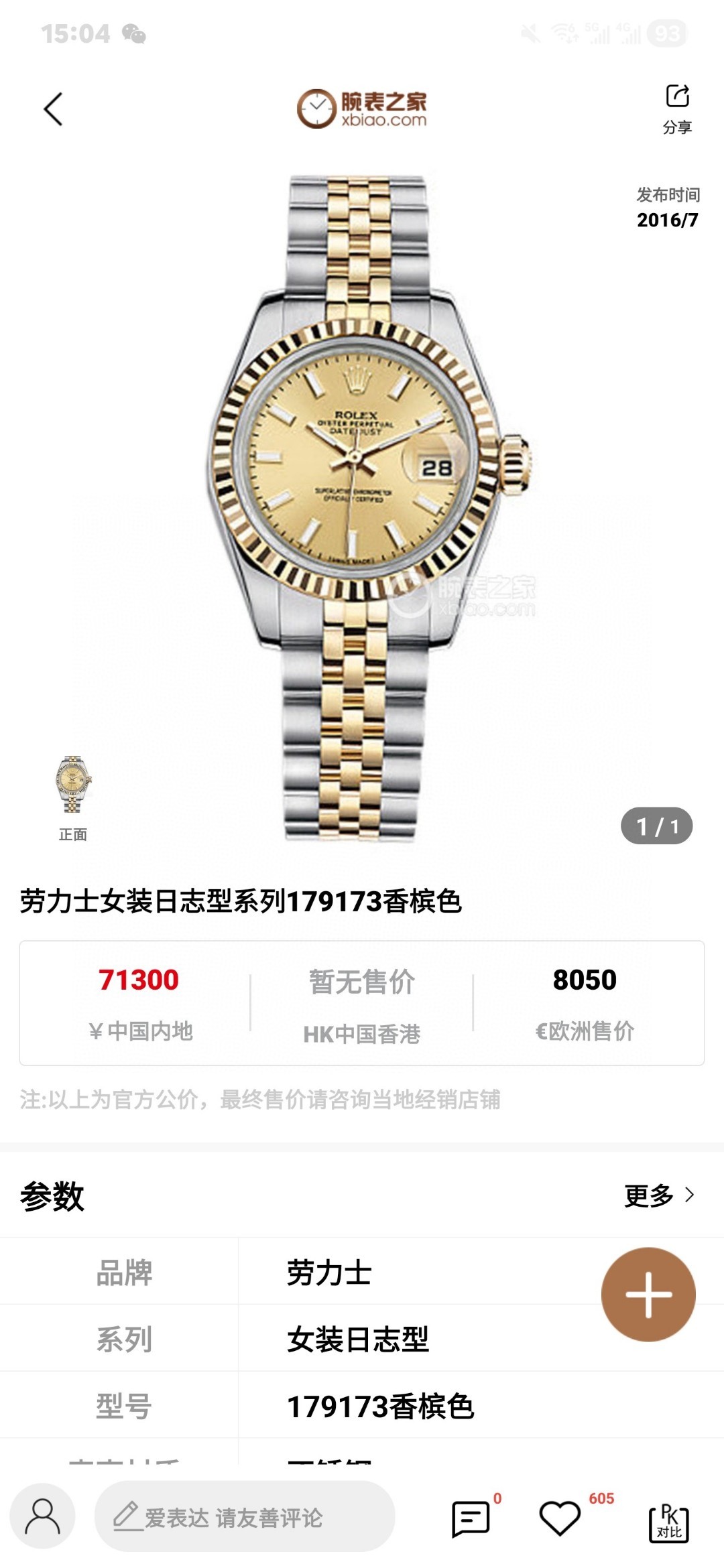Like this watch with the heart icon

[x=560, y=1518]
